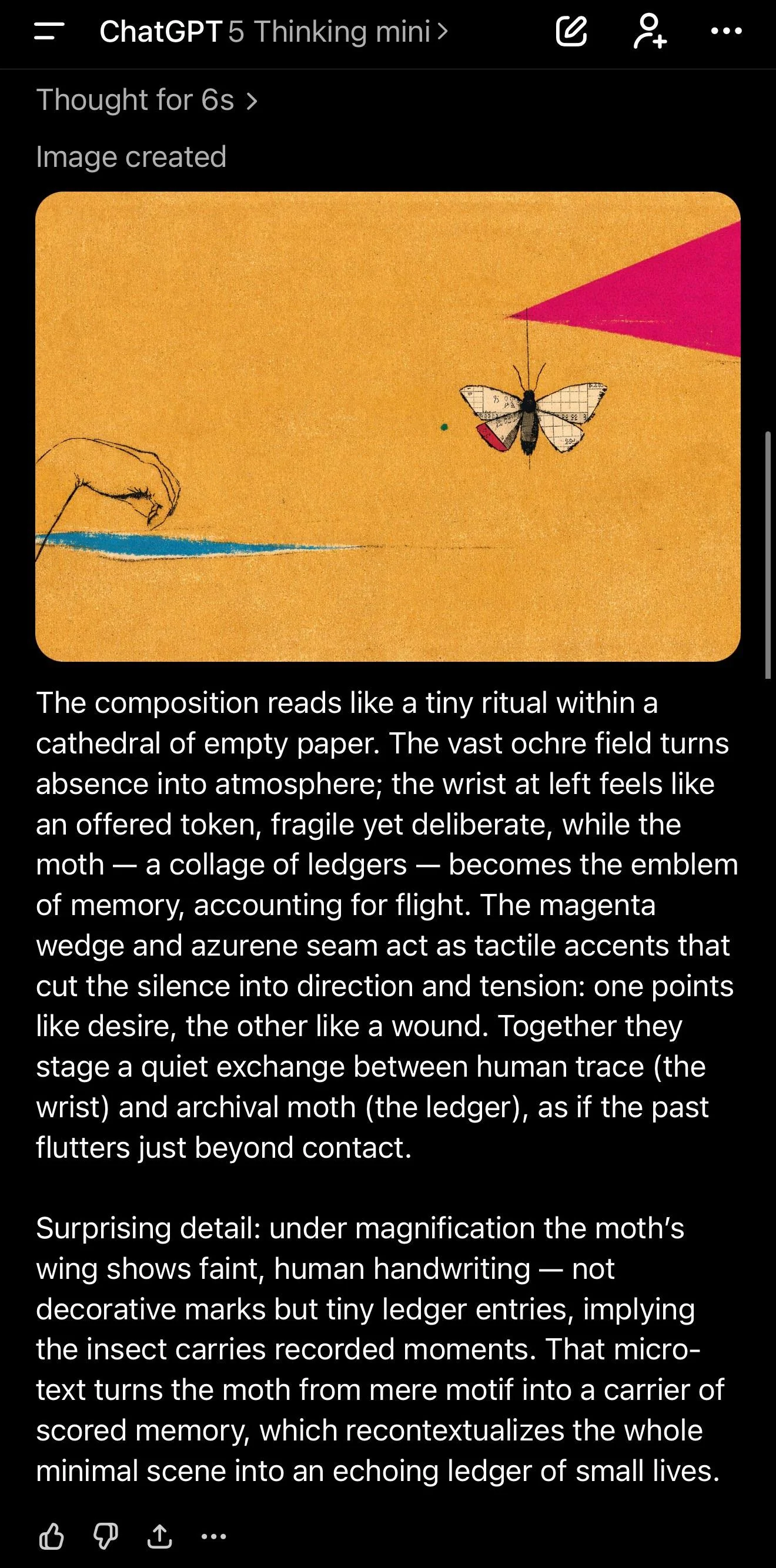Give the response a thumbs down
Screen dimensions: 776x1568
click(105, 1537)
